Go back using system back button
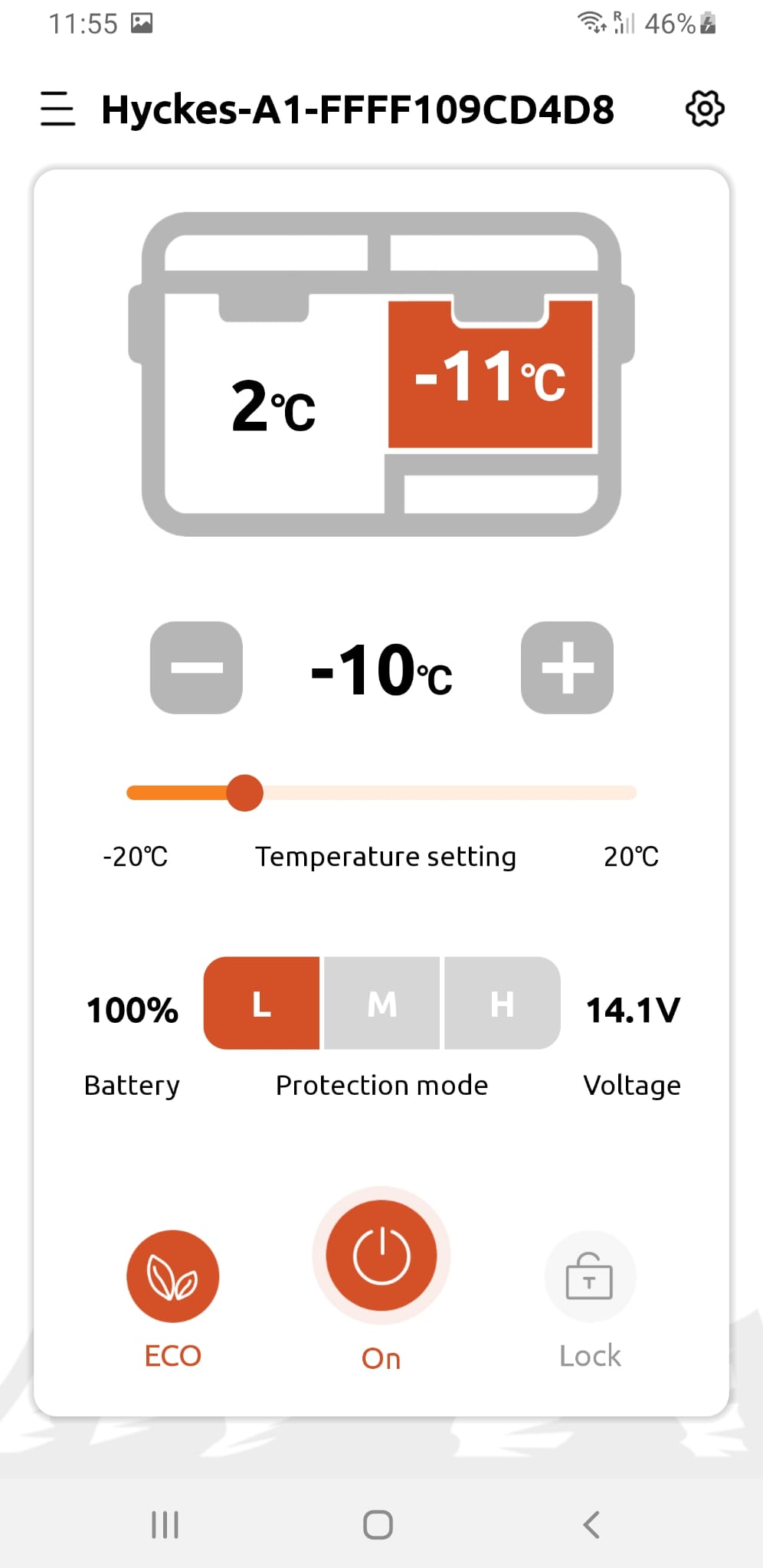Viewport: 763px width, 1568px height. coord(591,1524)
